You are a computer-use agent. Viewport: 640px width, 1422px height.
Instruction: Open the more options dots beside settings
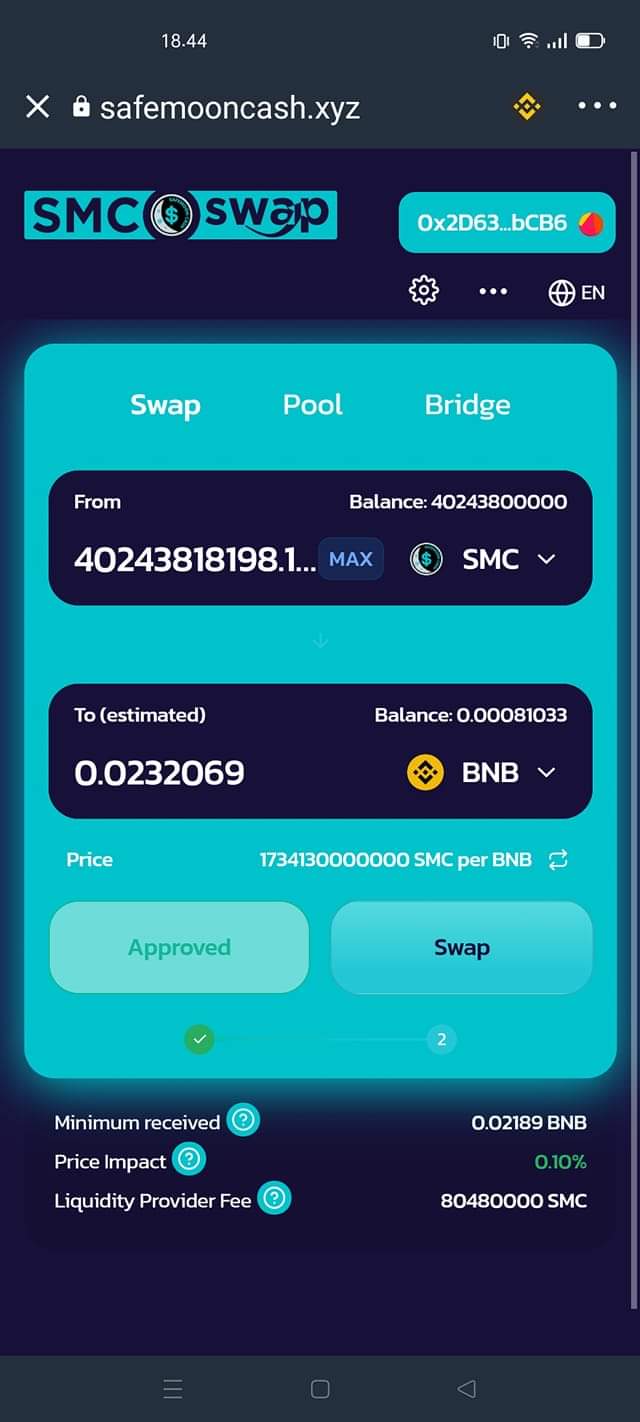[x=493, y=291]
